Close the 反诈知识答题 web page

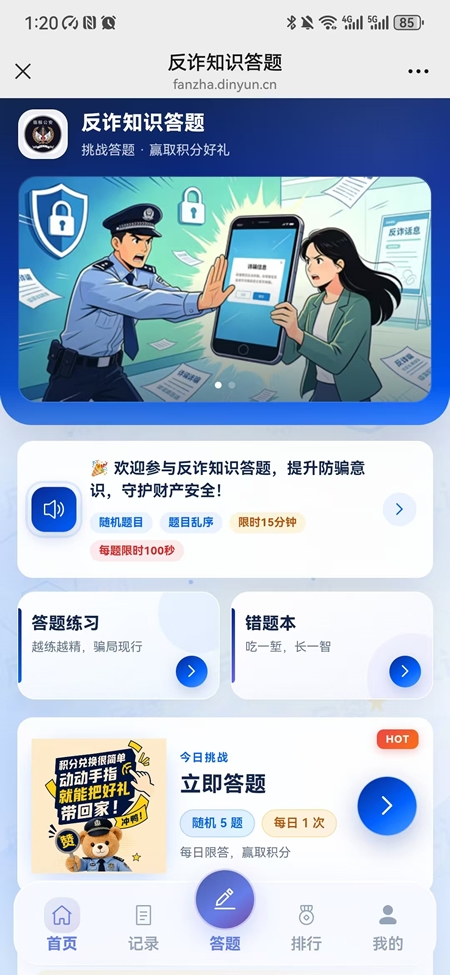pos(23,72)
